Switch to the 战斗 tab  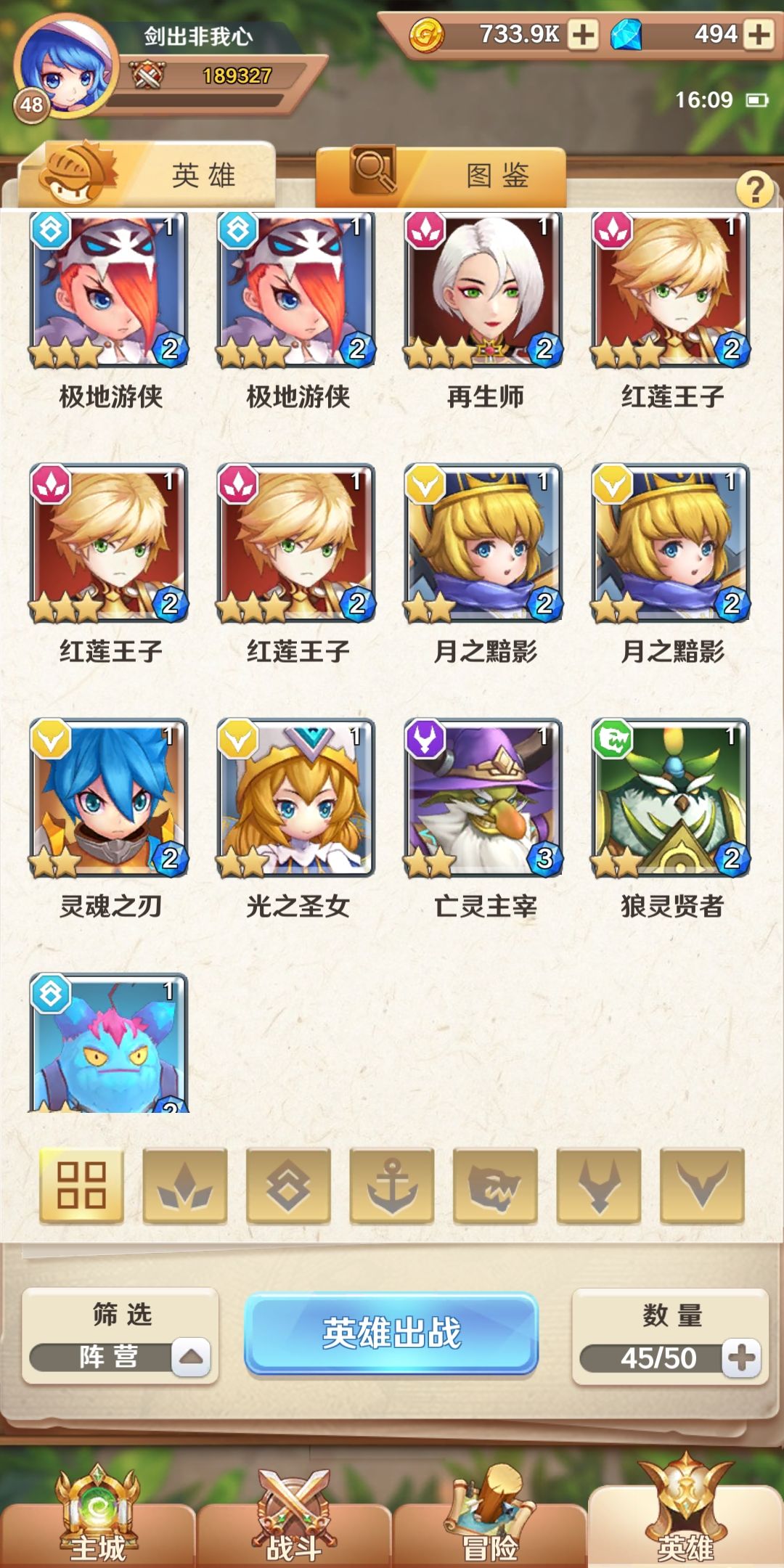[x=294, y=1517]
